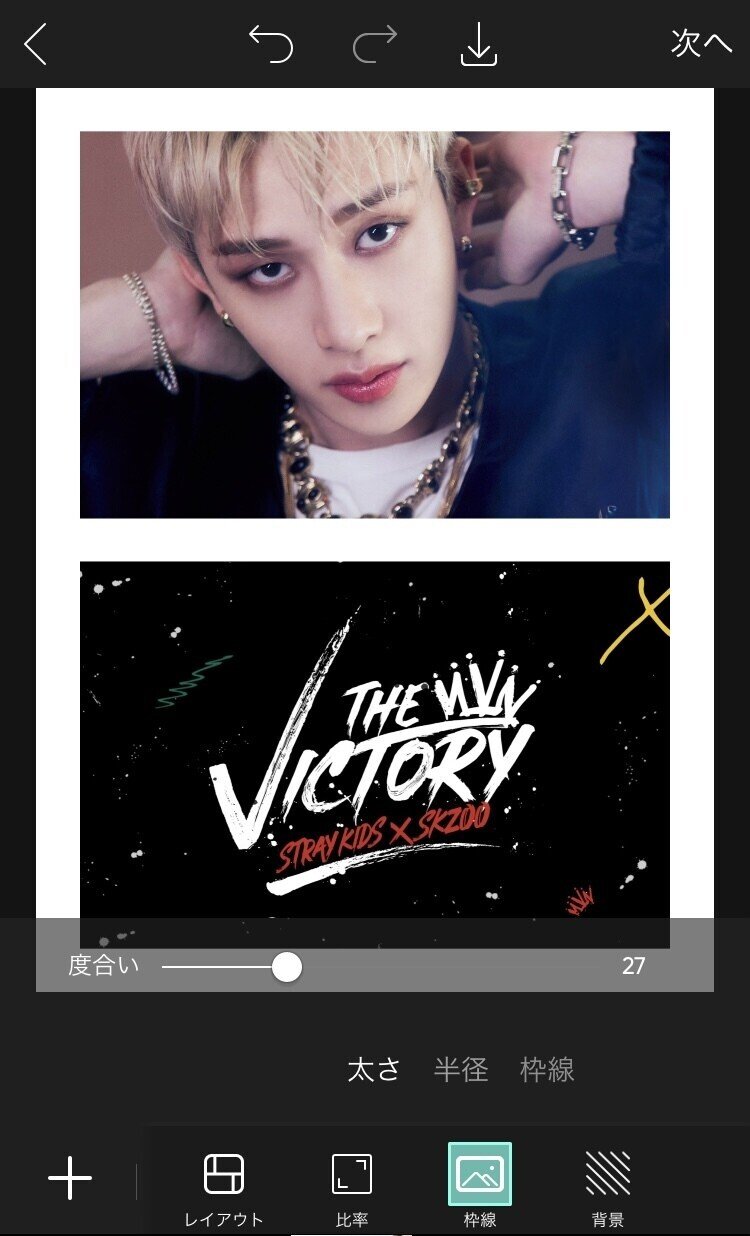Select the Victory logo image in collage
Screen dimensions: 750x1236
(x=375, y=740)
